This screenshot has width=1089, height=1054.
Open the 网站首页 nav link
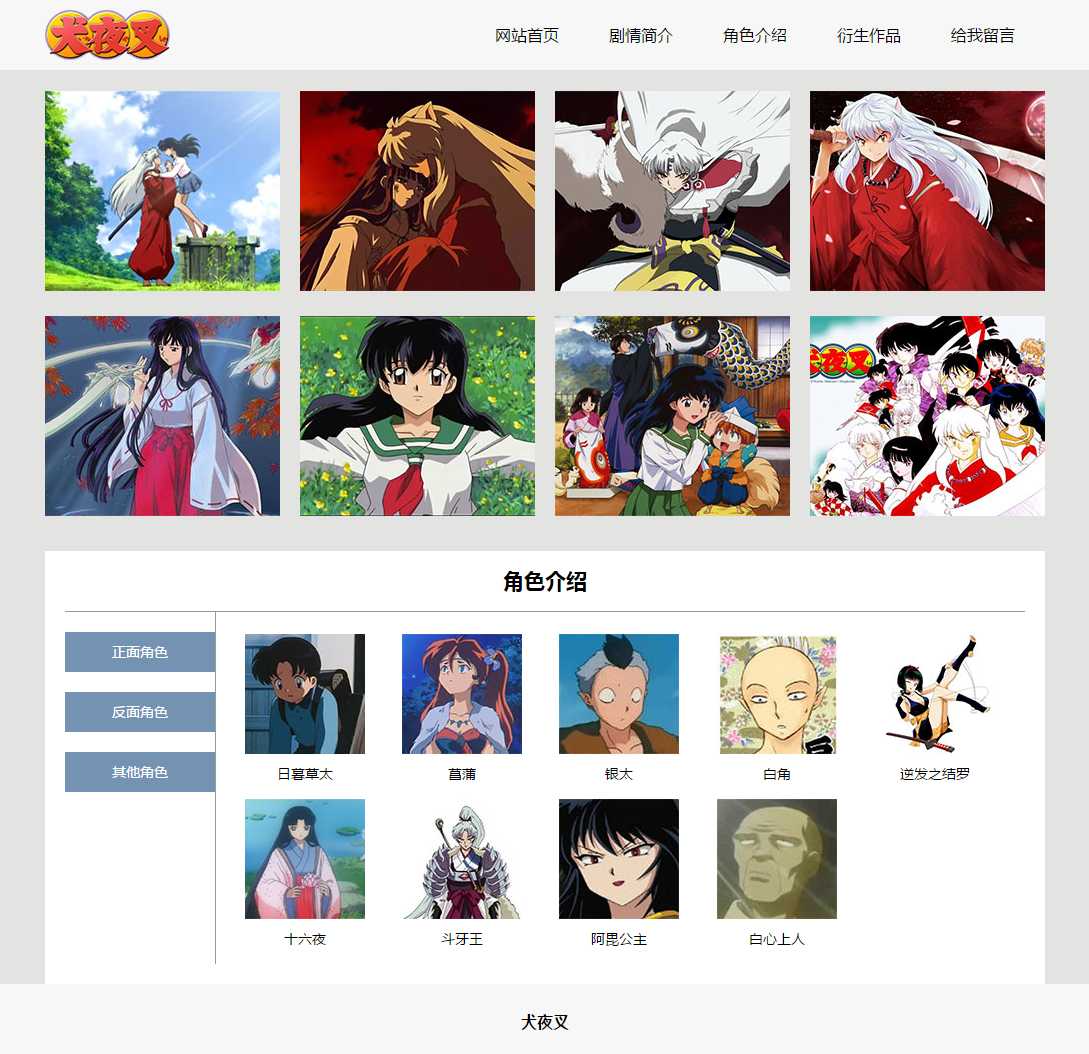click(x=527, y=36)
